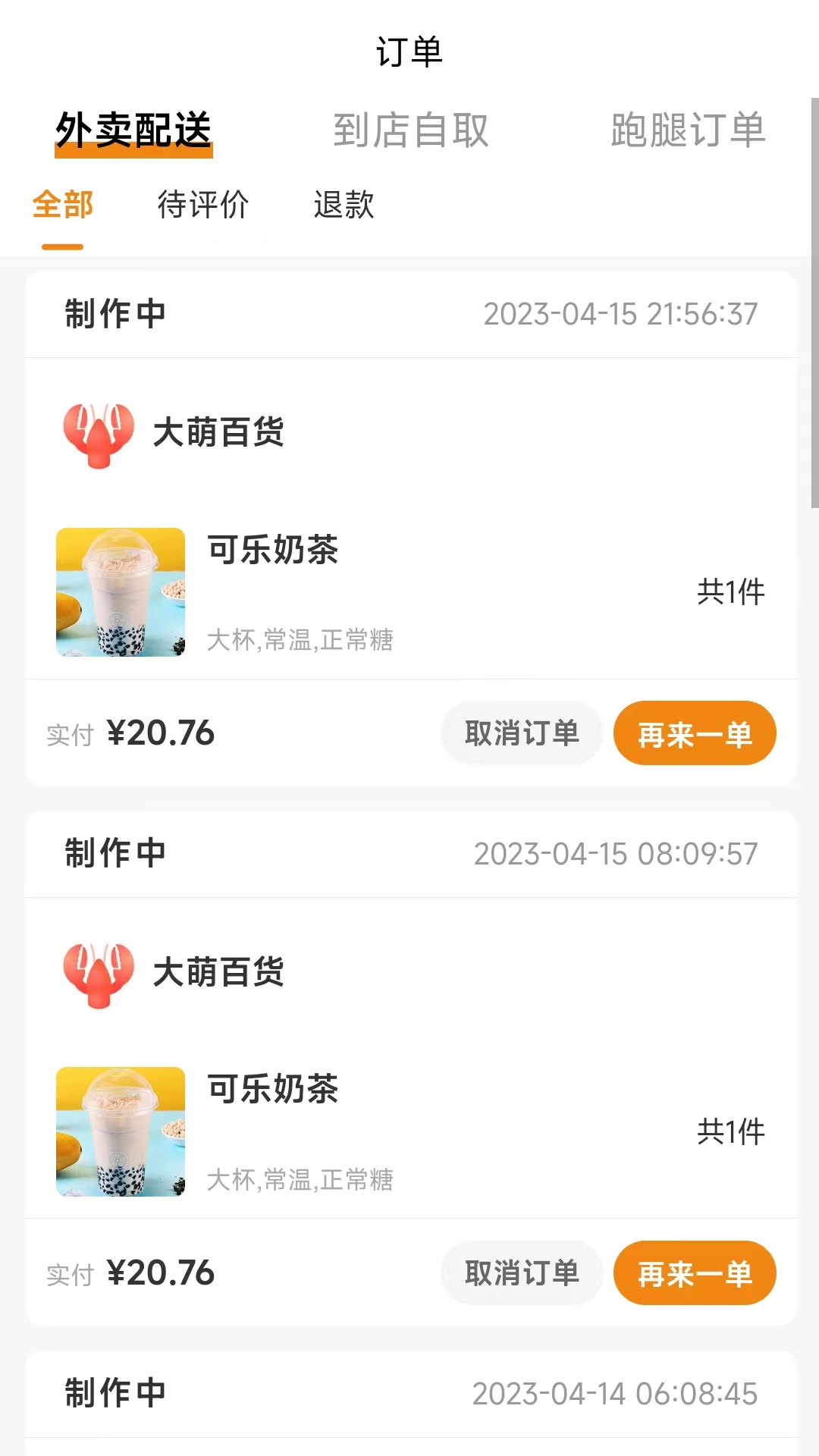Show 待评价 orders
819x1456 pixels.
(202, 205)
